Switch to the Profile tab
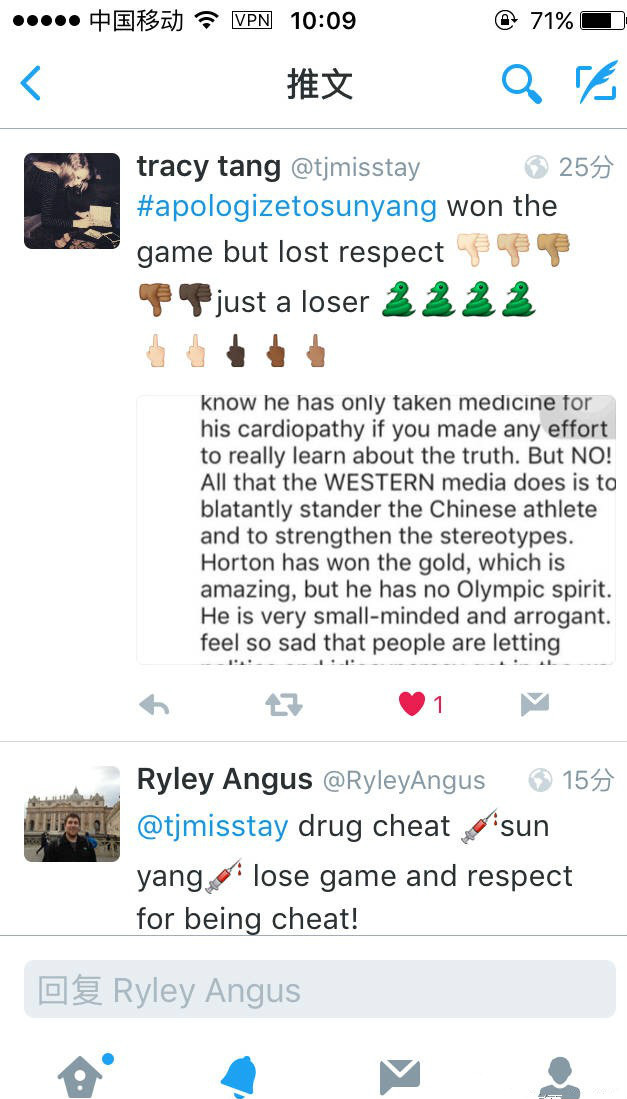Viewport: 627px width, 1099px height. 558,1076
